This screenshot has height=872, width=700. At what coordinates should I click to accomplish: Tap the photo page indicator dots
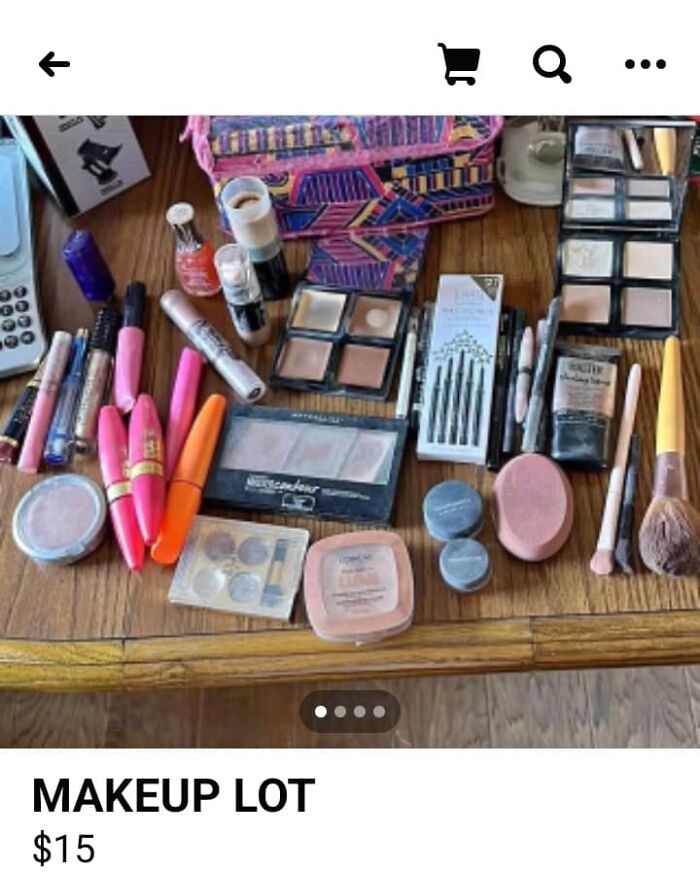pyautogui.click(x=350, y=712)
